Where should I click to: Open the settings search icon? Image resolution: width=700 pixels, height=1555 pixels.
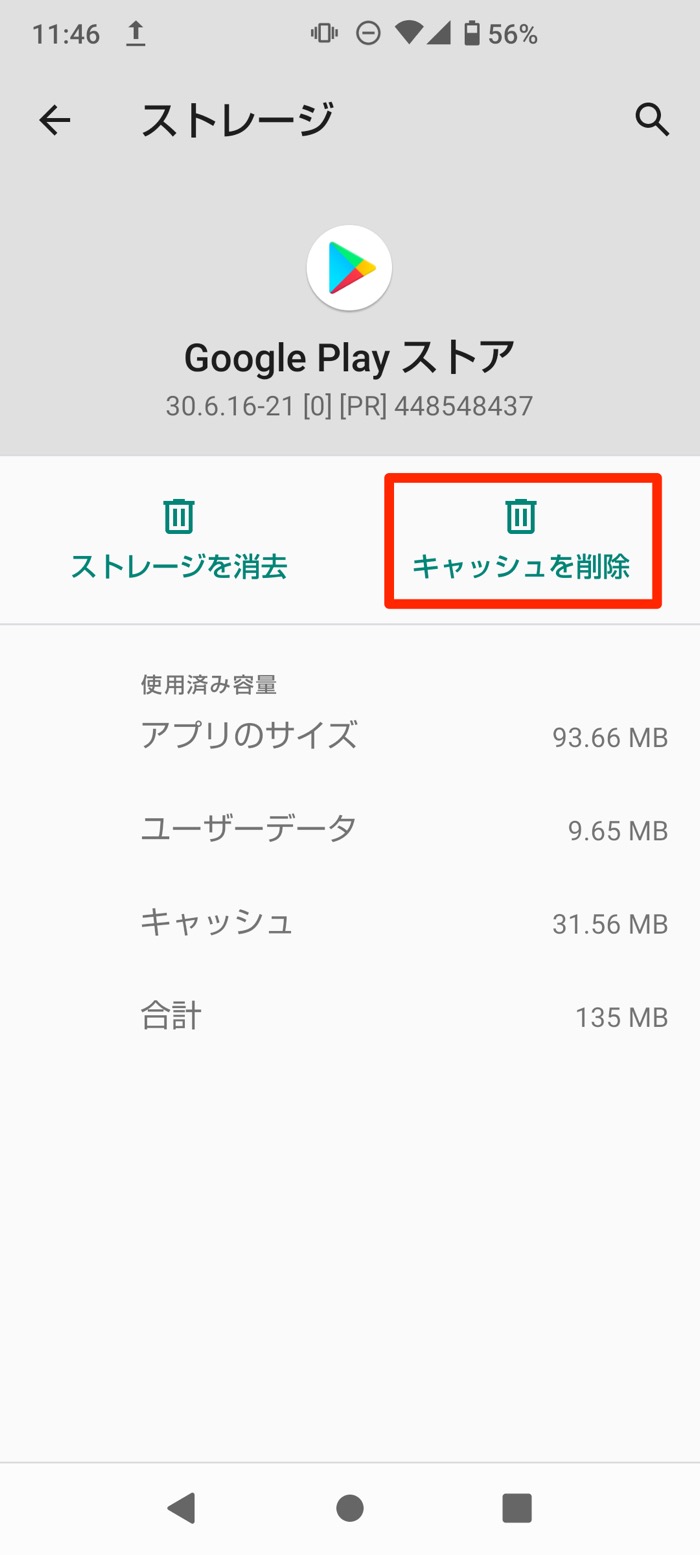click(652, 120)
